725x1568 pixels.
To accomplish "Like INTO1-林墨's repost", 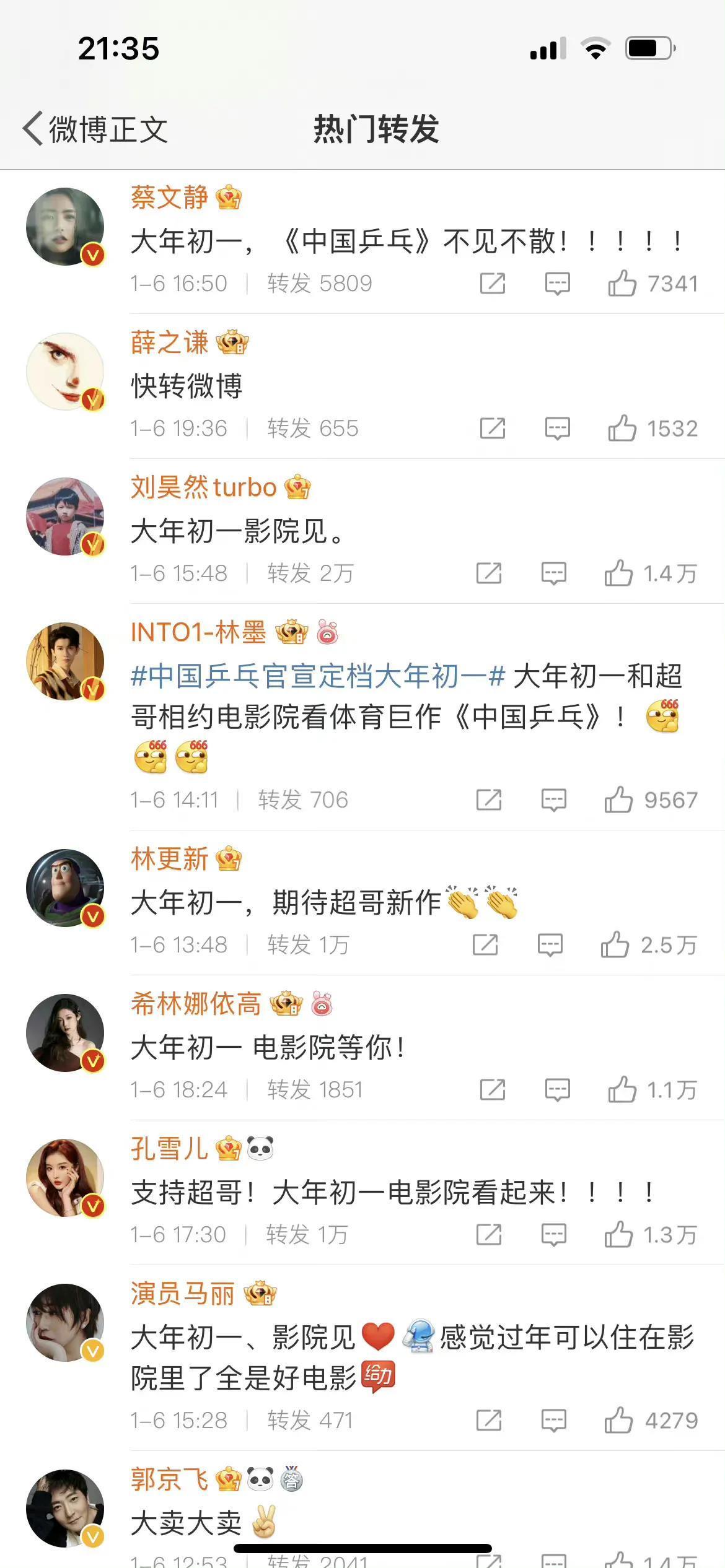I will (x=618, y=800).
